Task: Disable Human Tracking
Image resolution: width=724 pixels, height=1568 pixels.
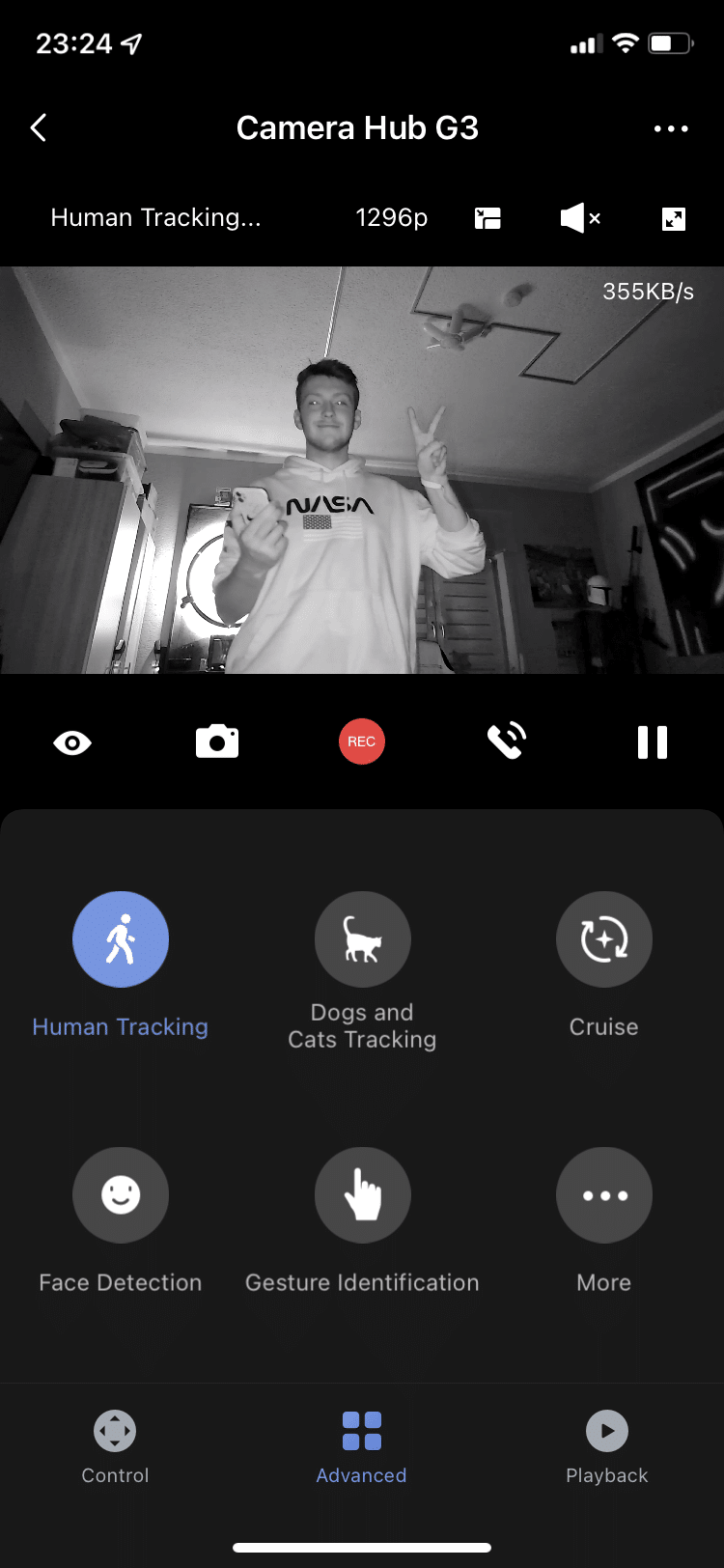Action: 121,939
